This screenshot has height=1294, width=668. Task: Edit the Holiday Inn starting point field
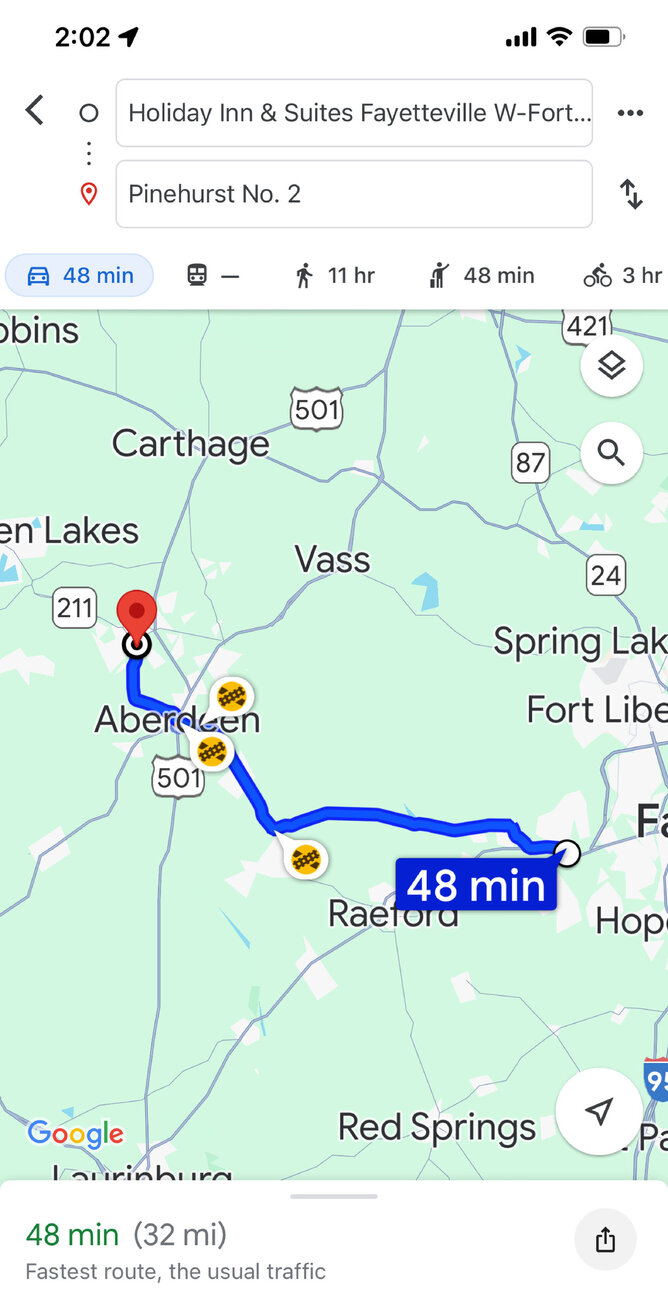354,113
